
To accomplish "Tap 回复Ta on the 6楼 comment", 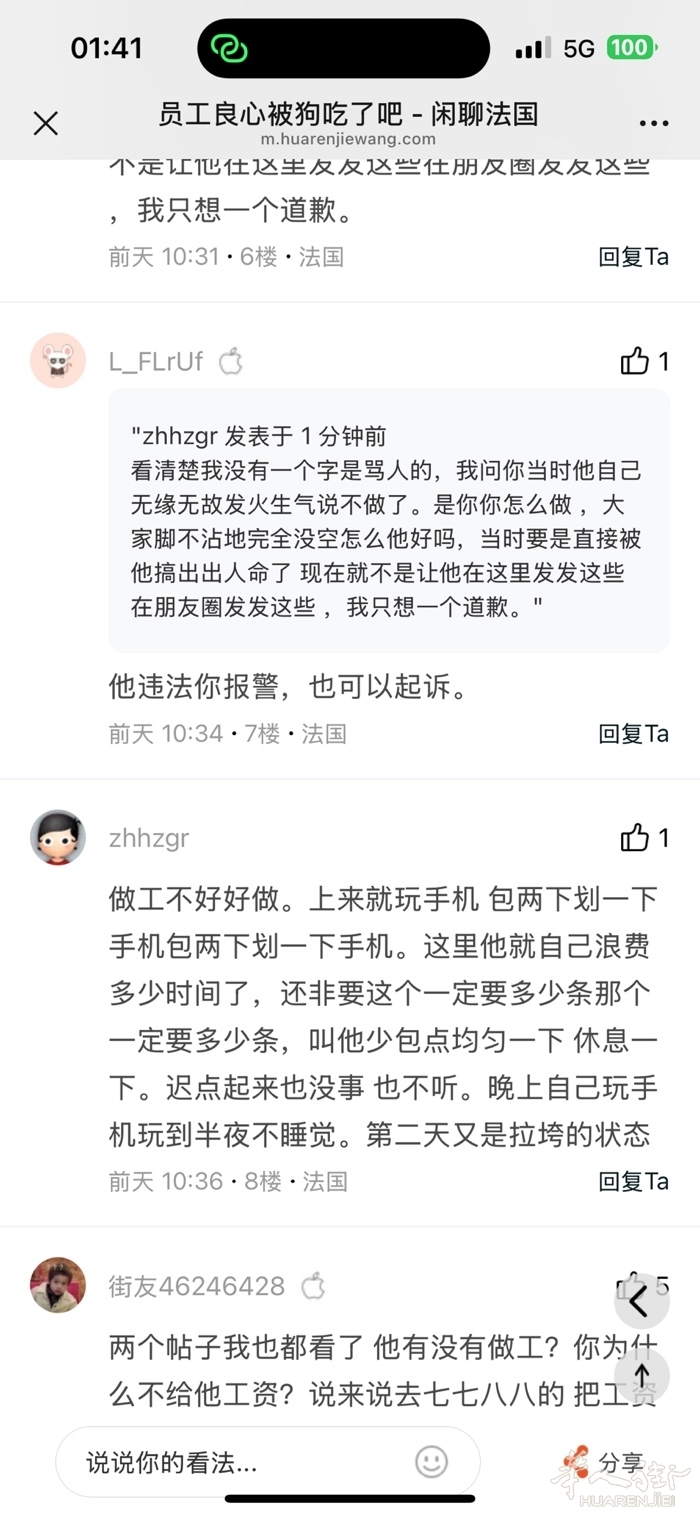I will [x=633, y=257].
